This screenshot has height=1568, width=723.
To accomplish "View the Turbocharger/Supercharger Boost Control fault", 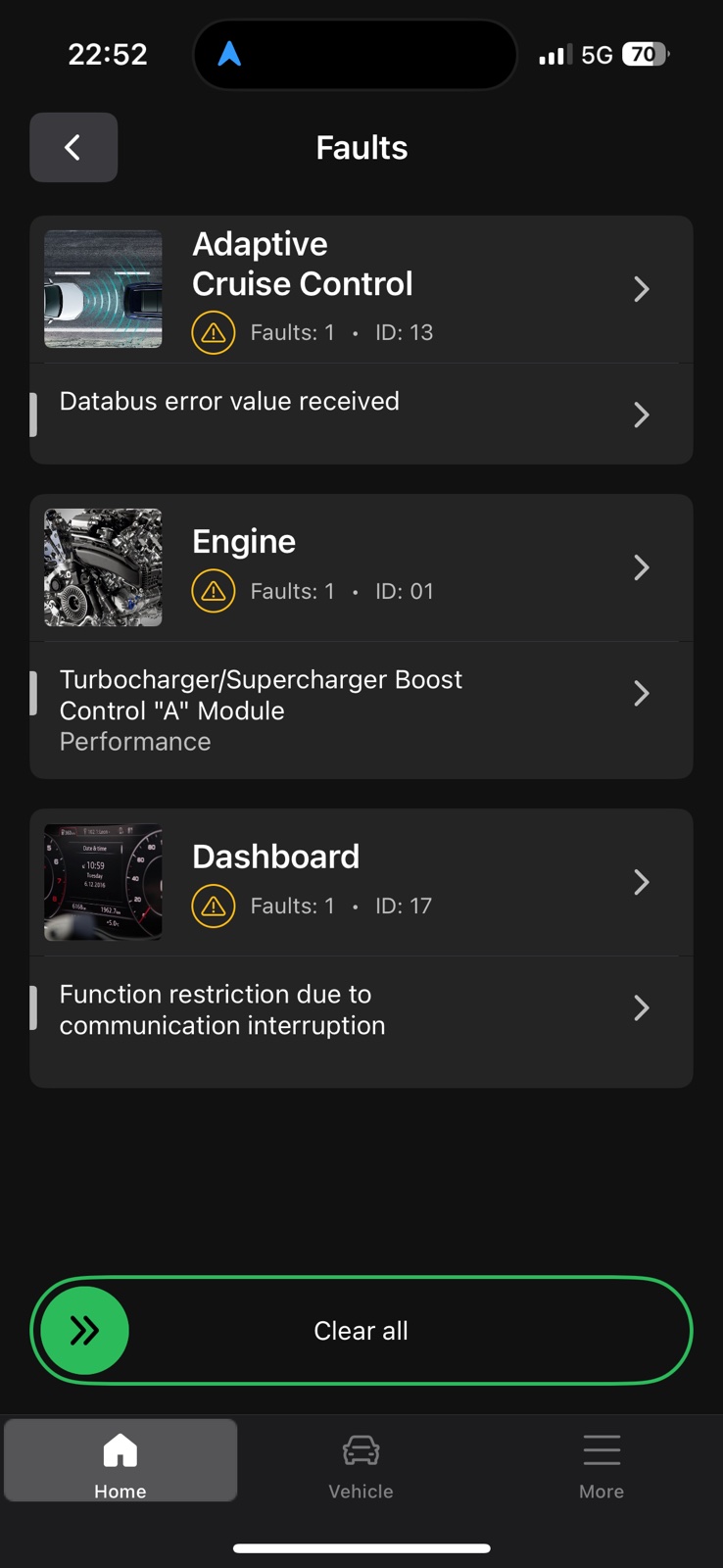I will (x=361, y=710).
